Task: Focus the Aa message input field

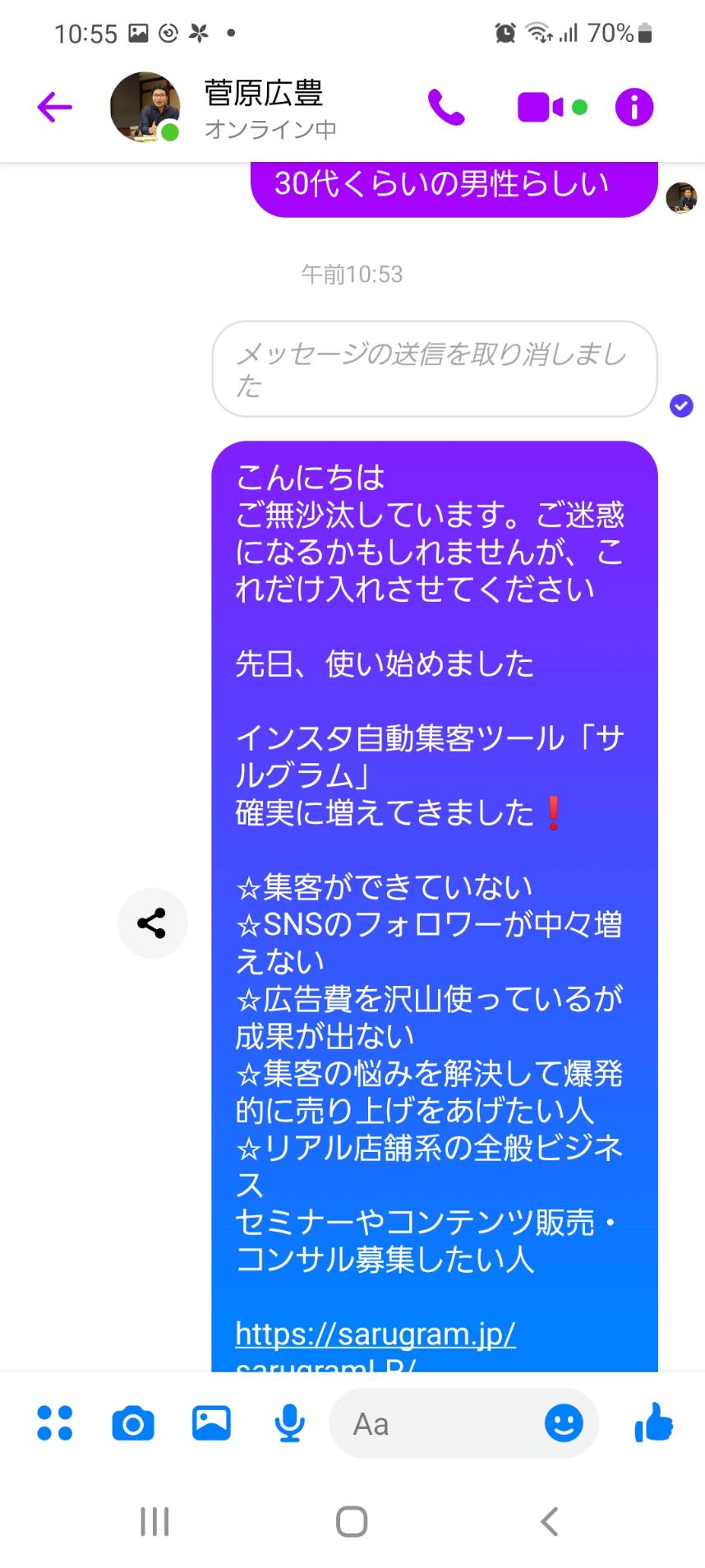Action: click(435, 1423)
